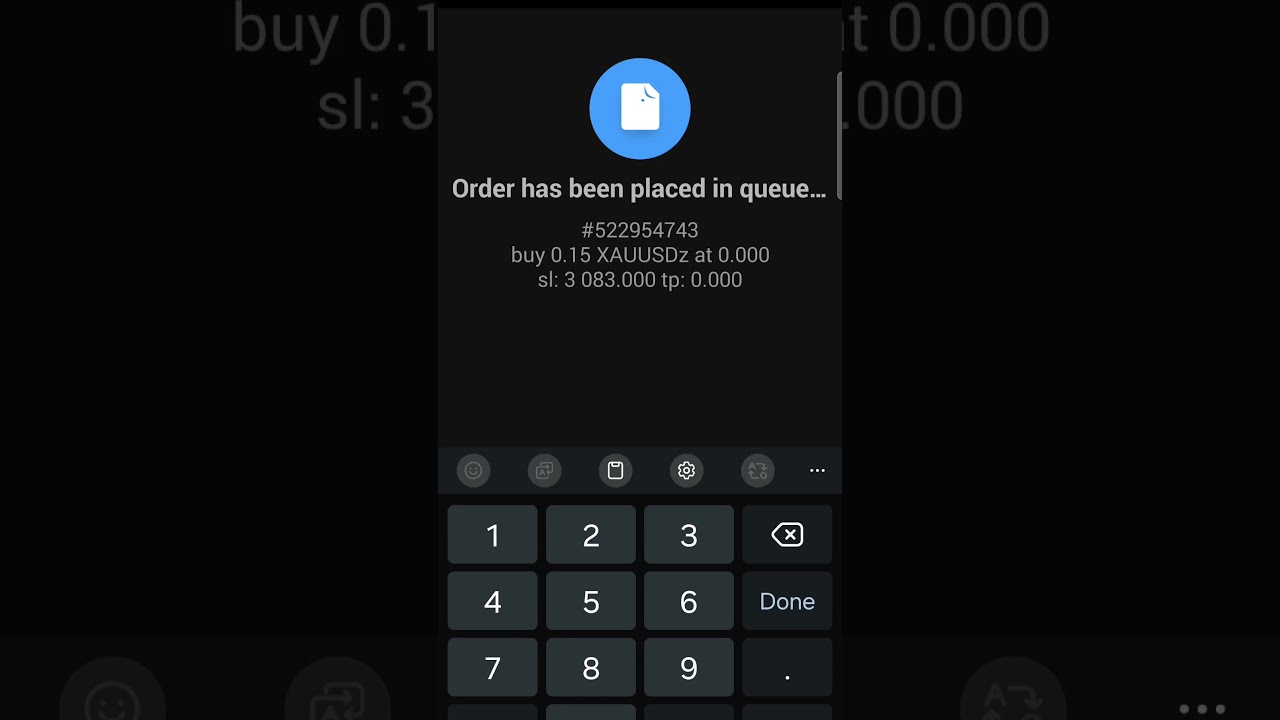Type digit 1 on keypad
The width and height of the screenshot is (1280, 720).
pos(493,535)
